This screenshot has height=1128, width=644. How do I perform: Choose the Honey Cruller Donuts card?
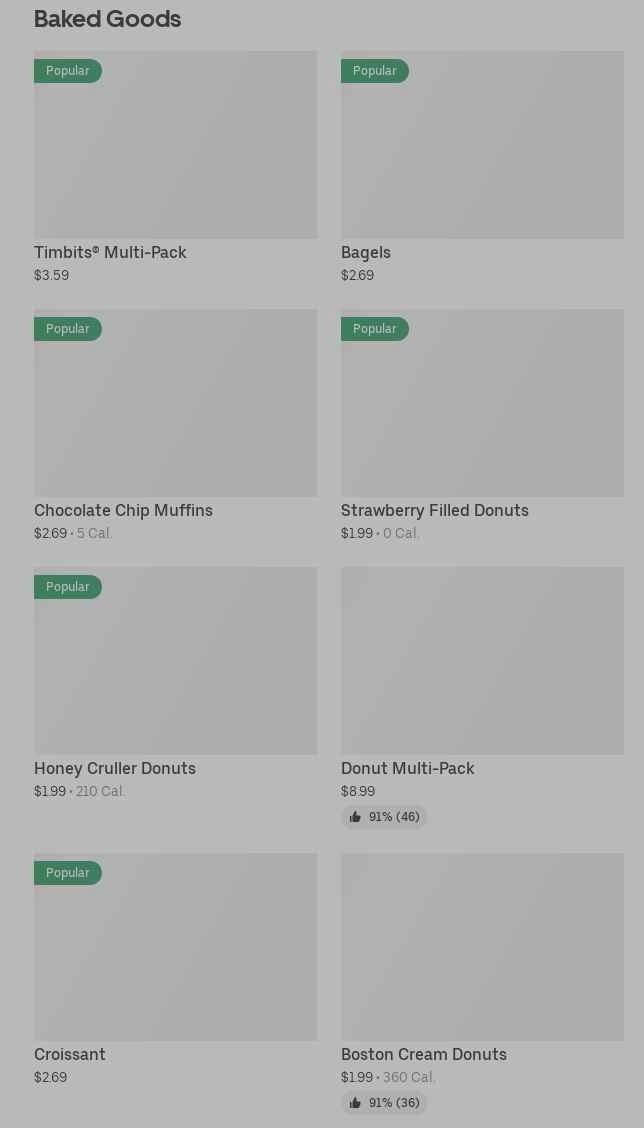click(x=175, y=683)
